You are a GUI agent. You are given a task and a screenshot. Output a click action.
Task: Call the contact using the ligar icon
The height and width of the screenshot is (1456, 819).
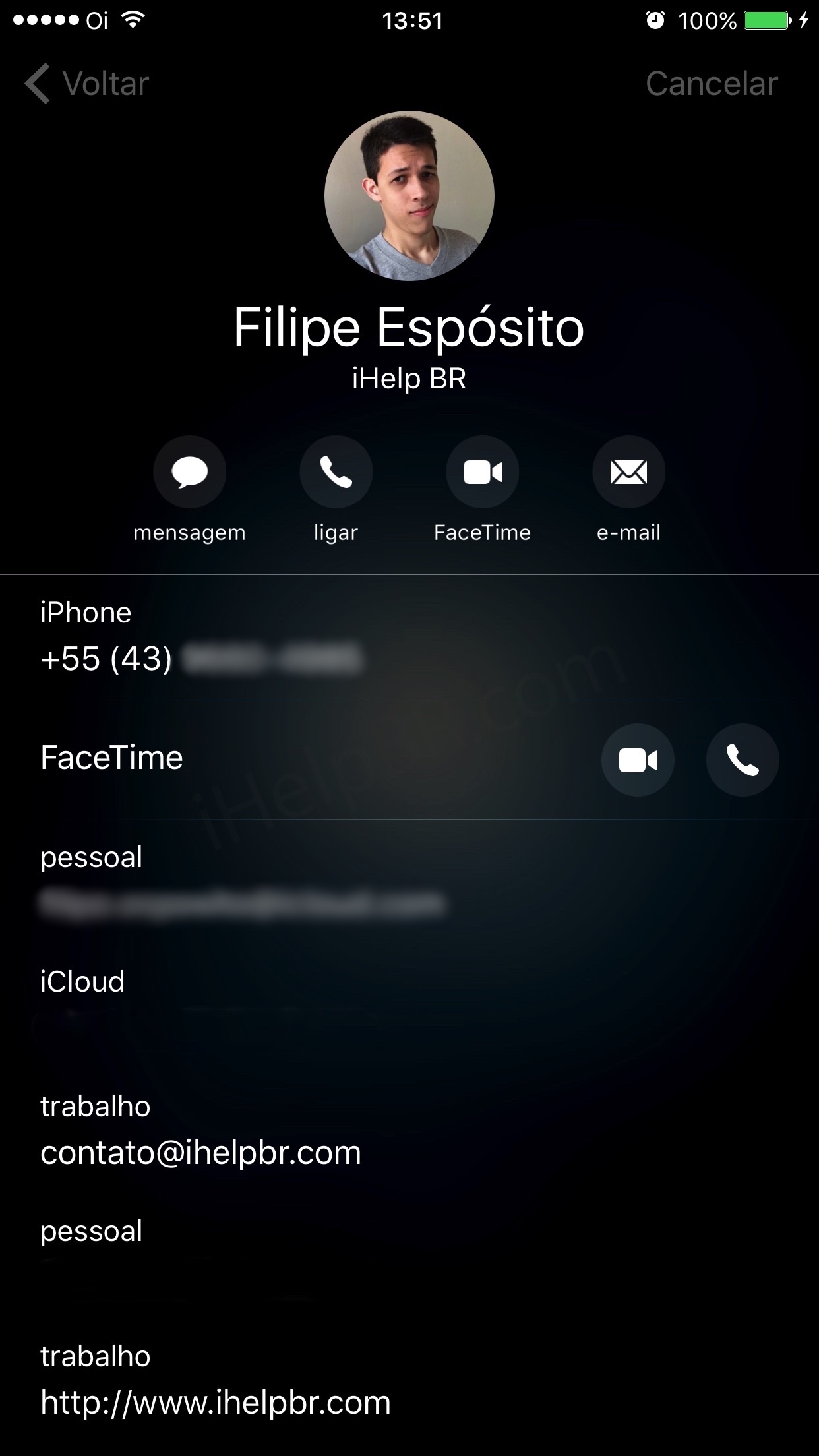[x=336, y=472]
